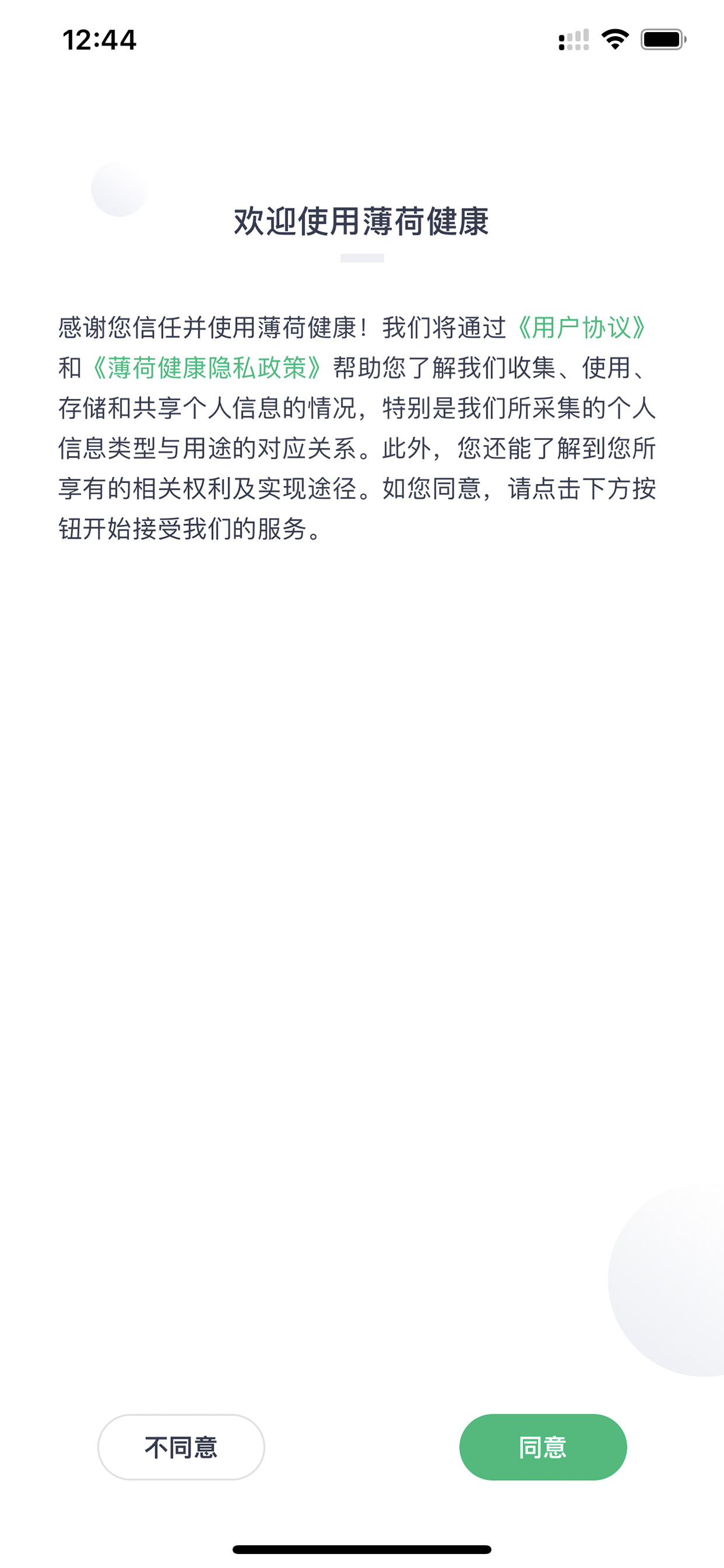
Task: Agree by tapping the green 同意 button
Action: pyautogui.click(x=542, y=1447)
